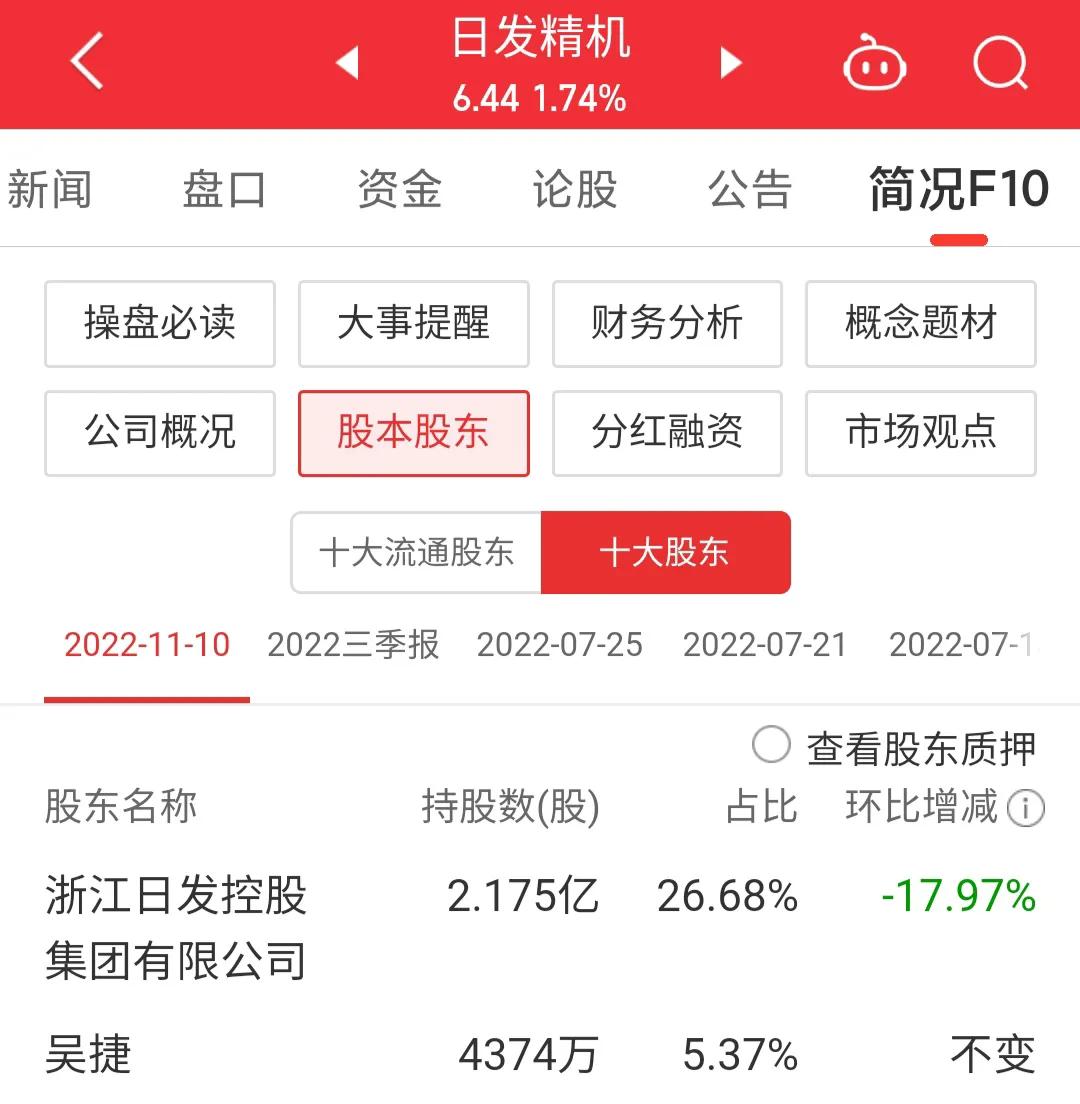This screenshot has width=1080, height=1104.
Task: Switch to previous stock with left arrow
Action: click(x=347, y=62)
